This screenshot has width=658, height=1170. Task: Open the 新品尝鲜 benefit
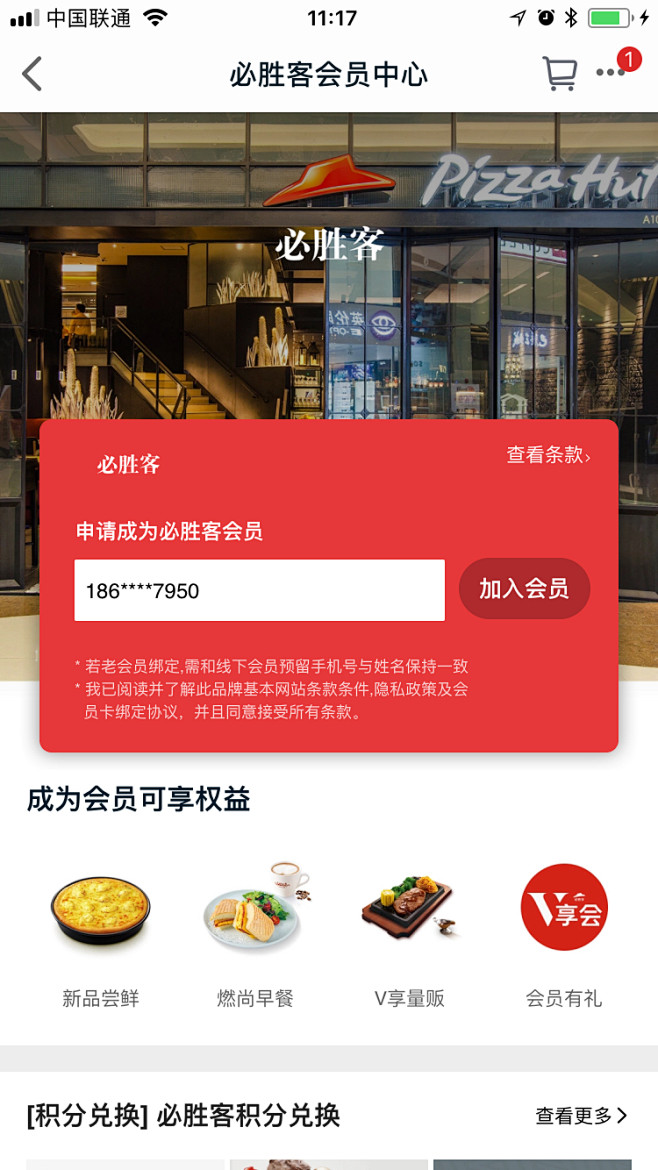pos(101,935)
